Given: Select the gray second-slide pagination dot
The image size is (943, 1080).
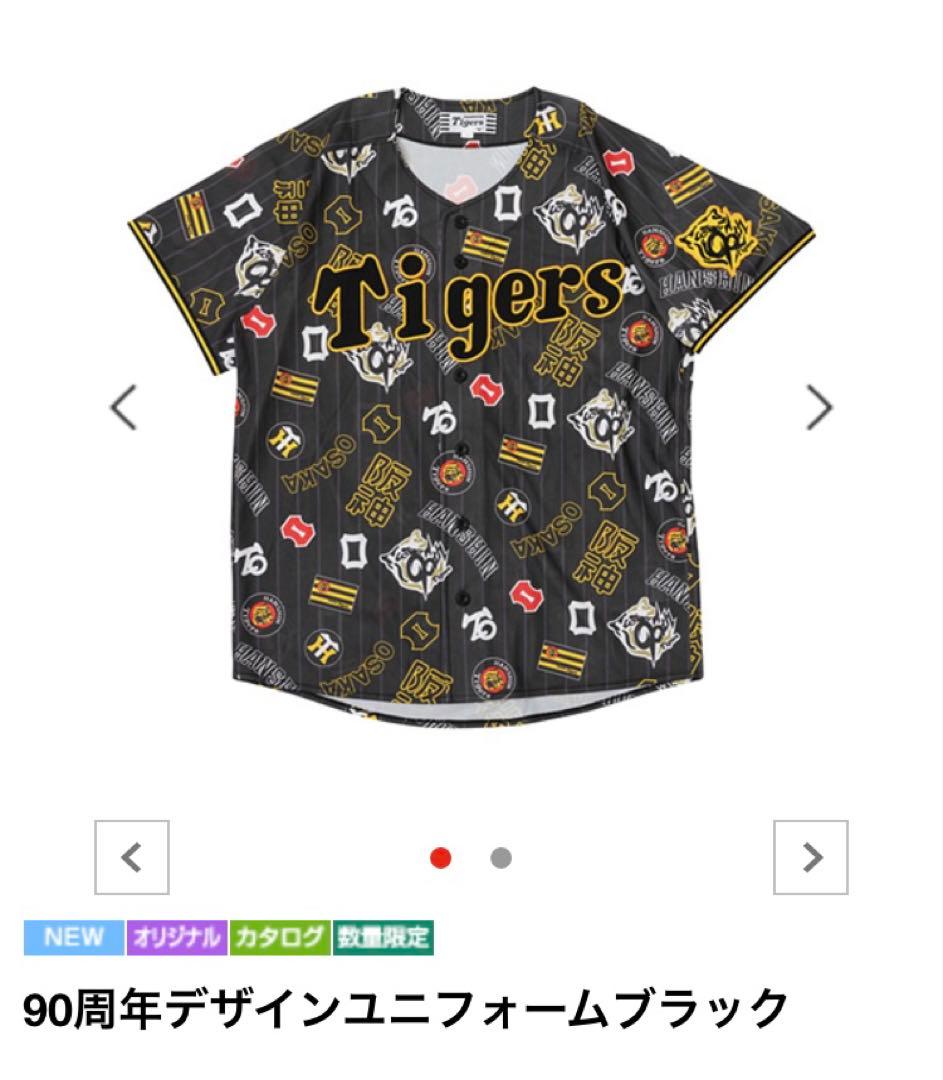Looking at the screenshot, I should click(499, 856).
